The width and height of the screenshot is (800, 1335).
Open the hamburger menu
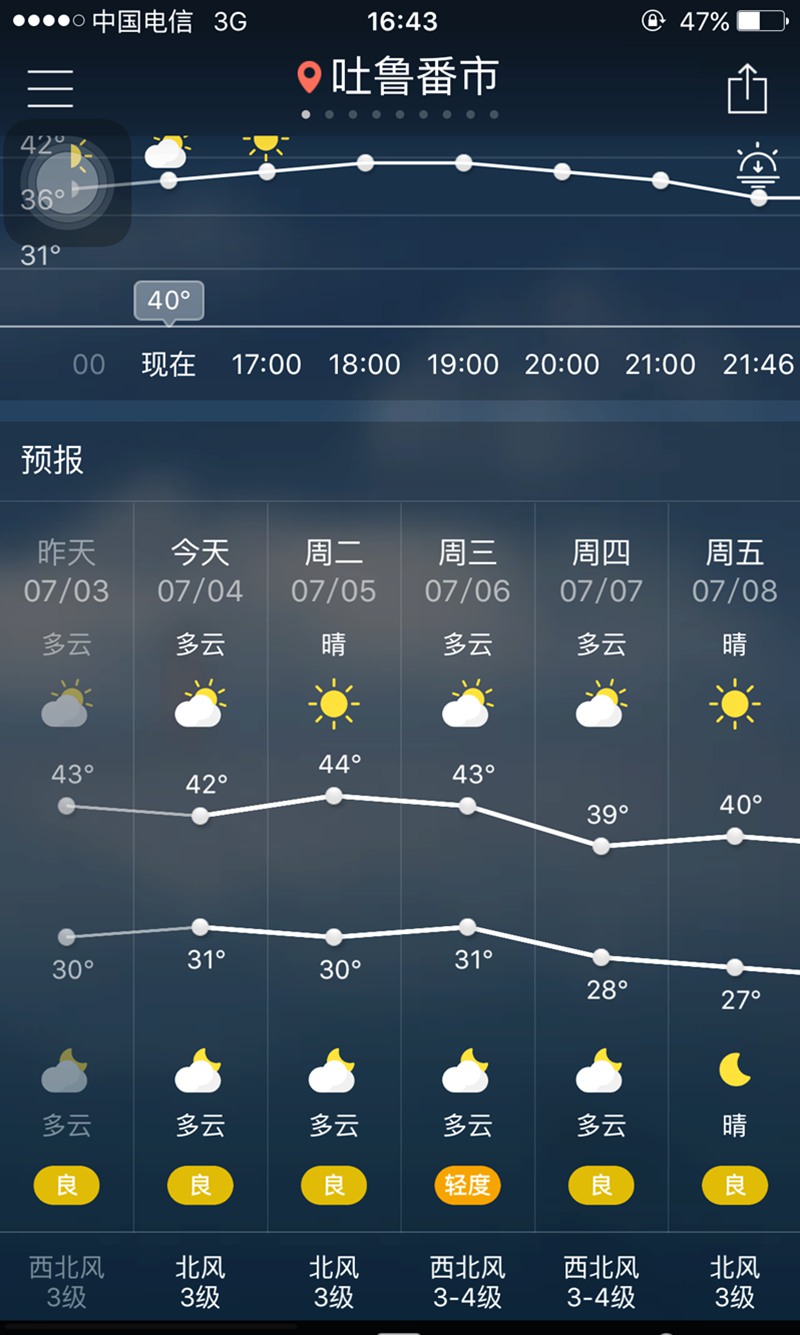[50, 88]
